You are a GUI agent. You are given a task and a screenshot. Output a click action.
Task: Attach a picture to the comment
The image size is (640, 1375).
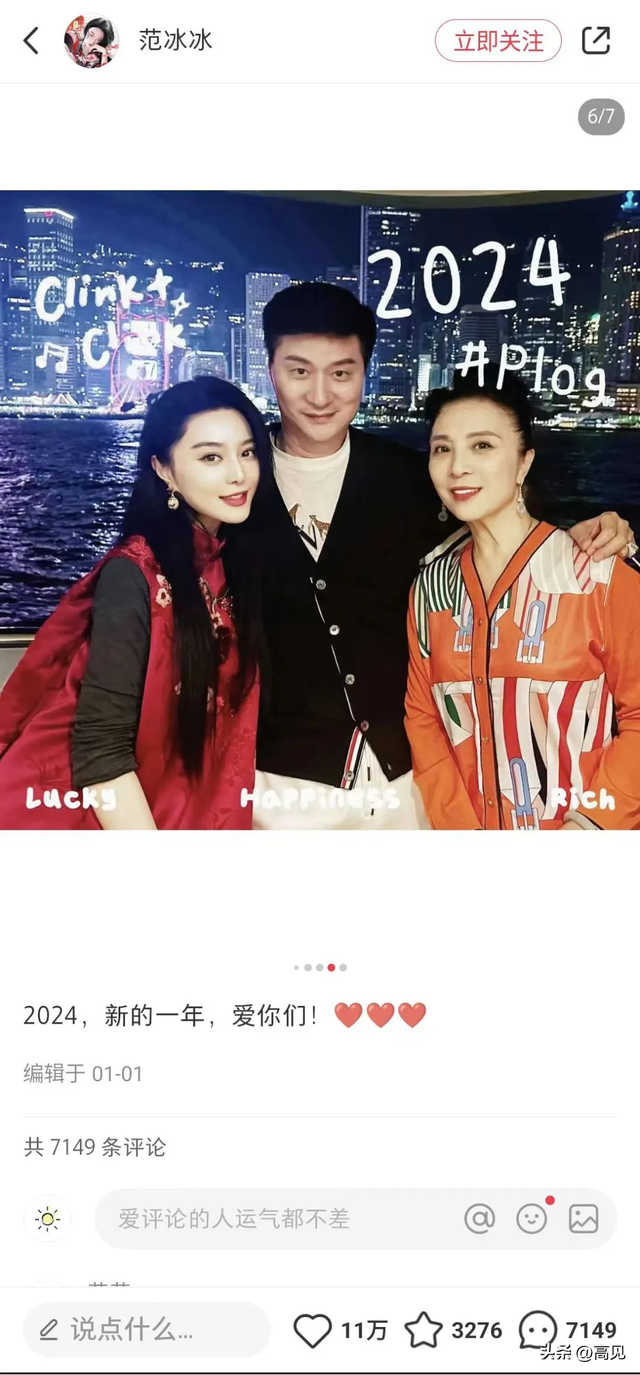click(x=584, y=1218)
